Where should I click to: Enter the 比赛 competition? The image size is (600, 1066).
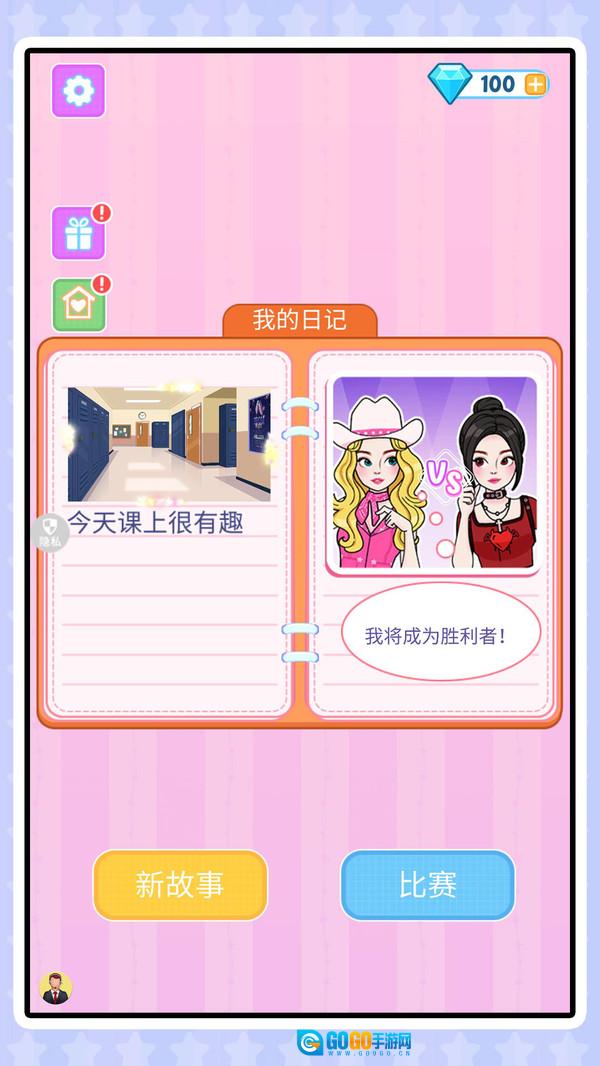click(428, 884)
